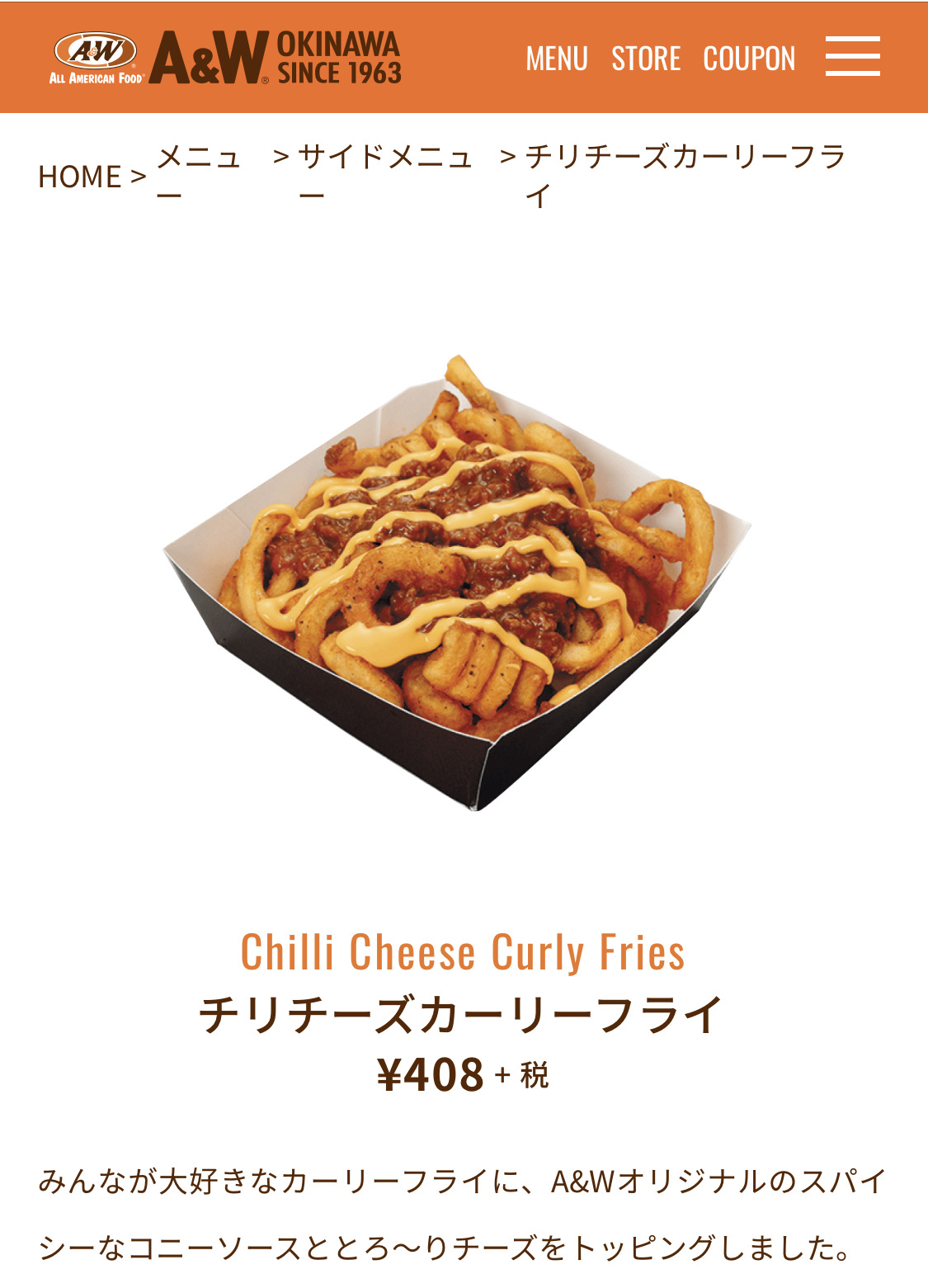Open the hamburger menu

[852, 57]
